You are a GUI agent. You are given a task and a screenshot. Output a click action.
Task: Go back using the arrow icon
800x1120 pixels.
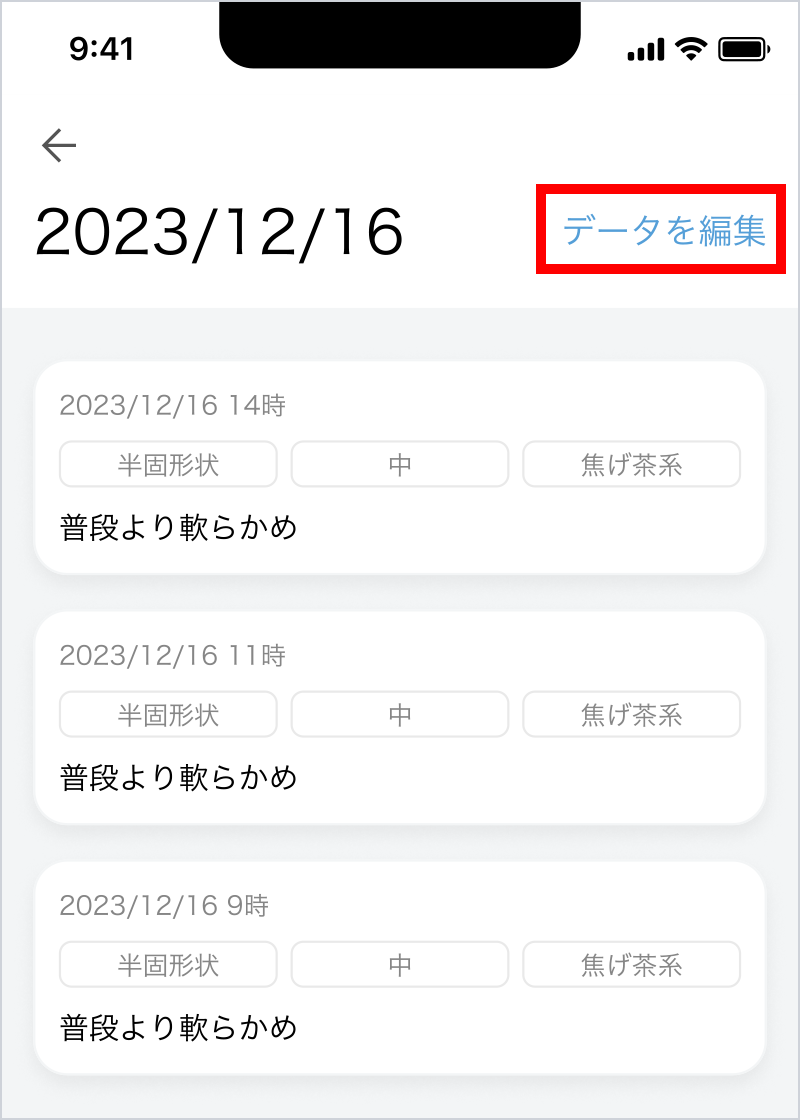[x=59, y=146]
